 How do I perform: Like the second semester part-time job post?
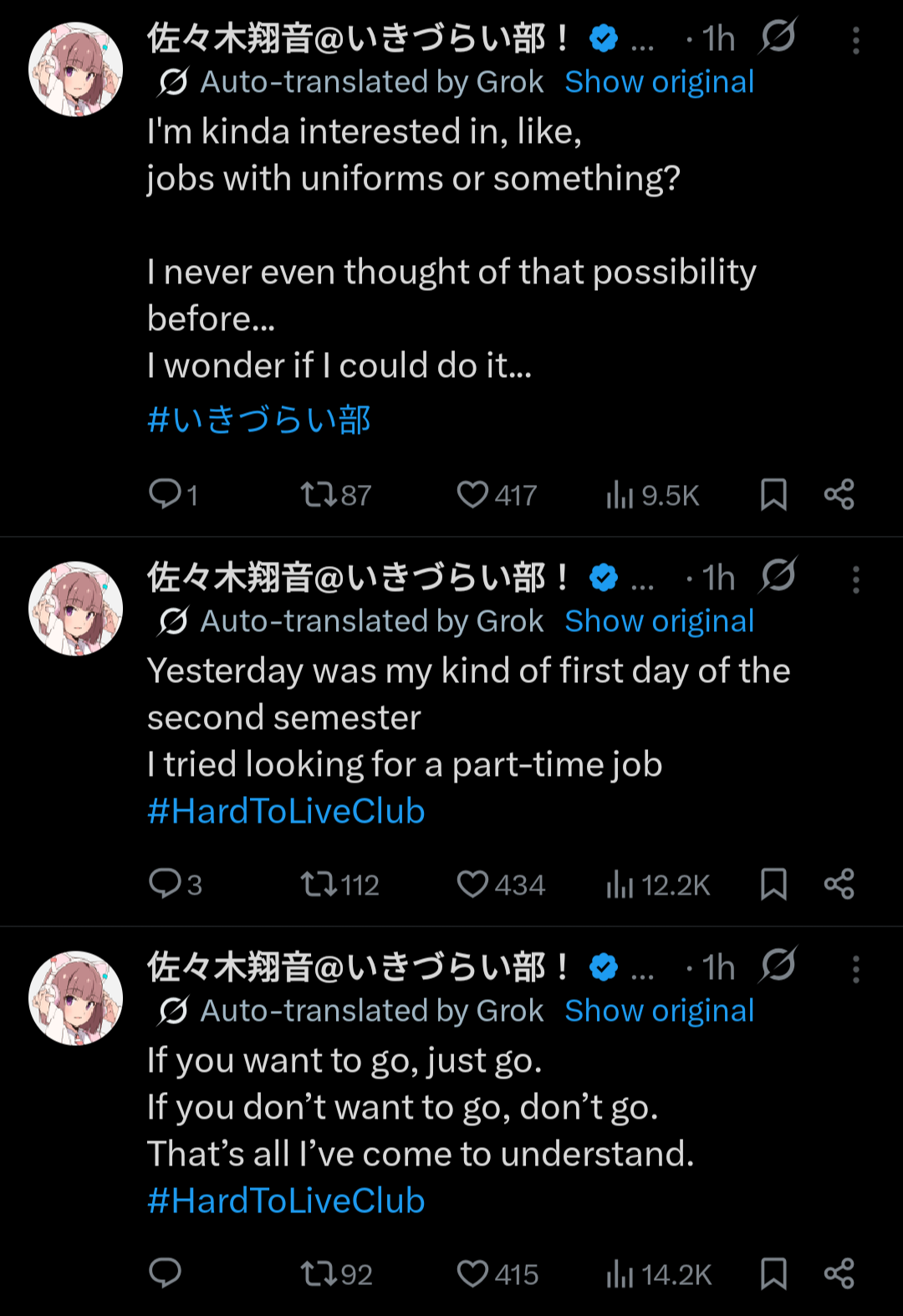coord(472,885)
